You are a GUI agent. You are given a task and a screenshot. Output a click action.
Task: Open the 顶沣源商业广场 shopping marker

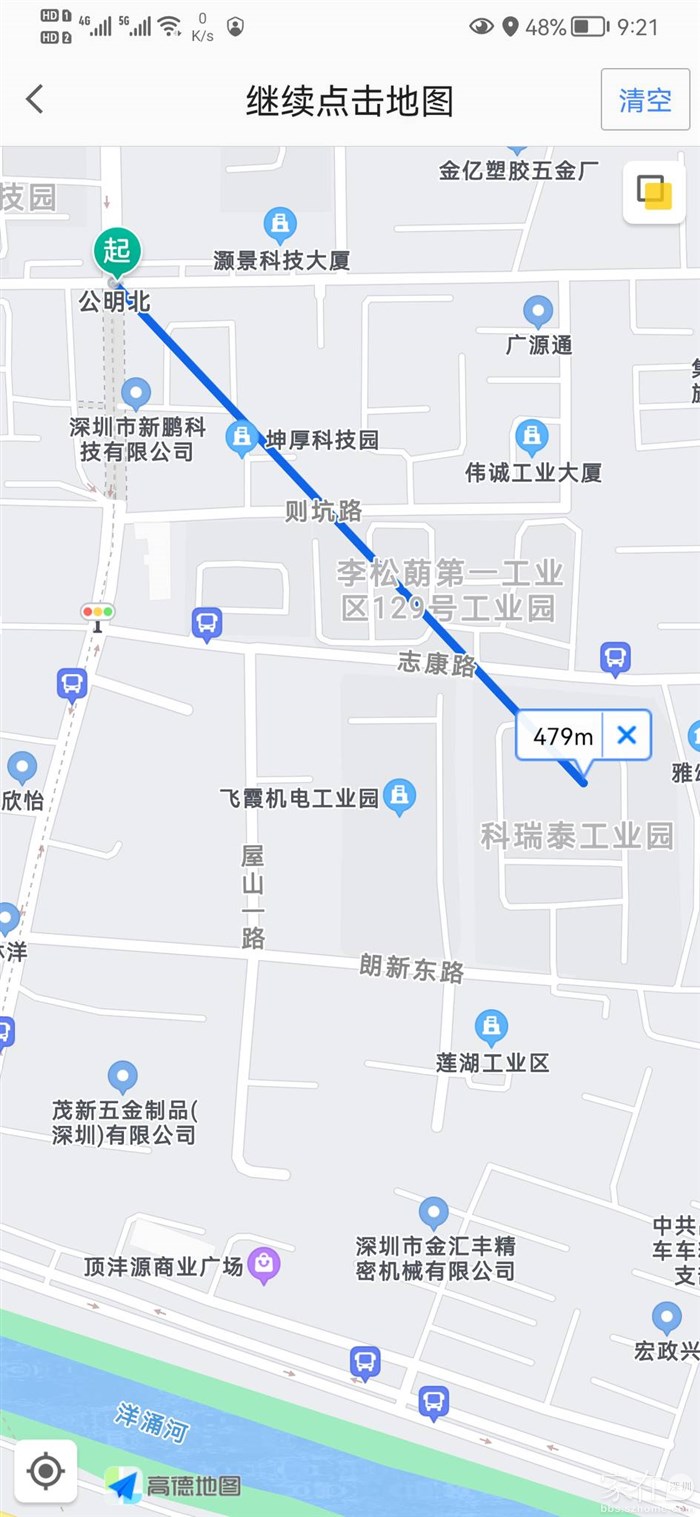[x=264, y=1265]
